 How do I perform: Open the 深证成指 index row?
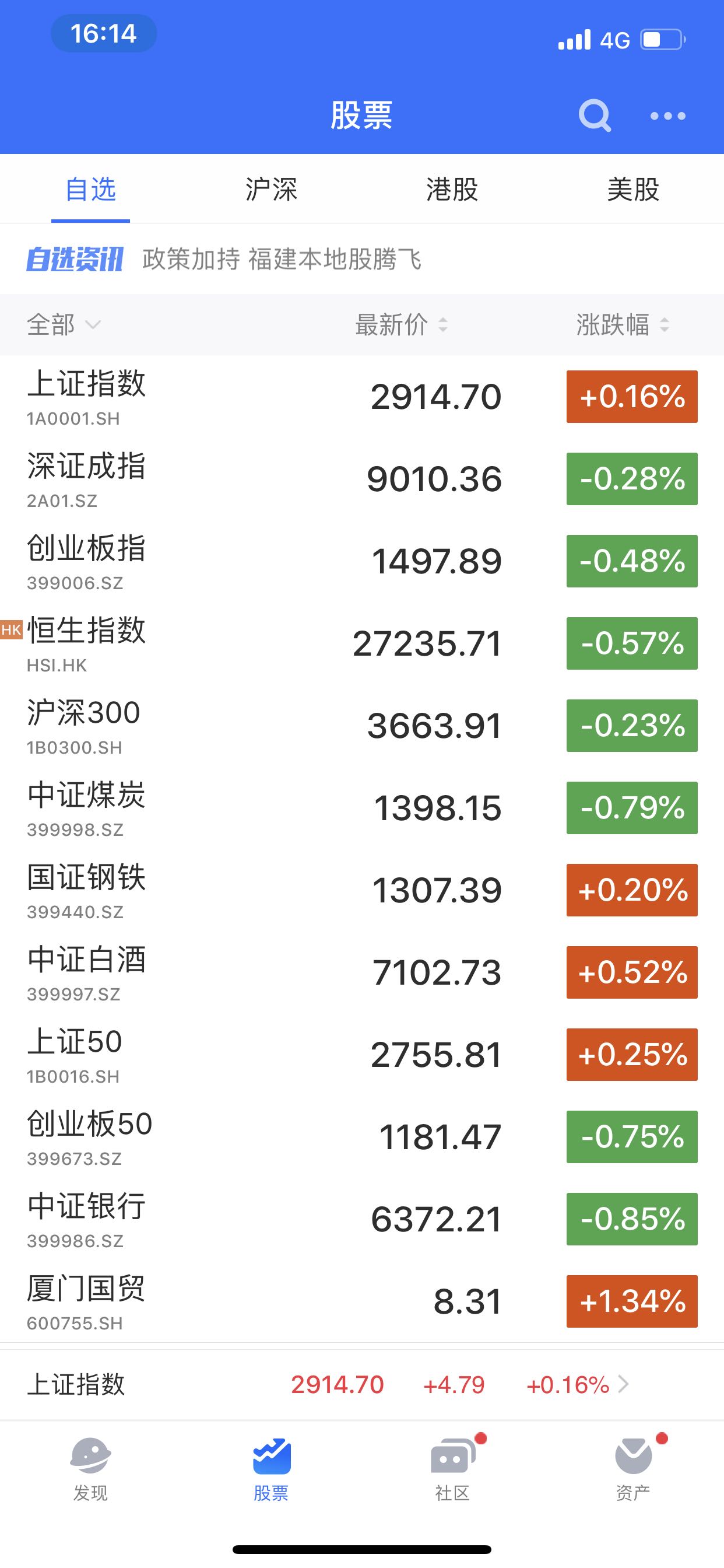coord(362,479)
